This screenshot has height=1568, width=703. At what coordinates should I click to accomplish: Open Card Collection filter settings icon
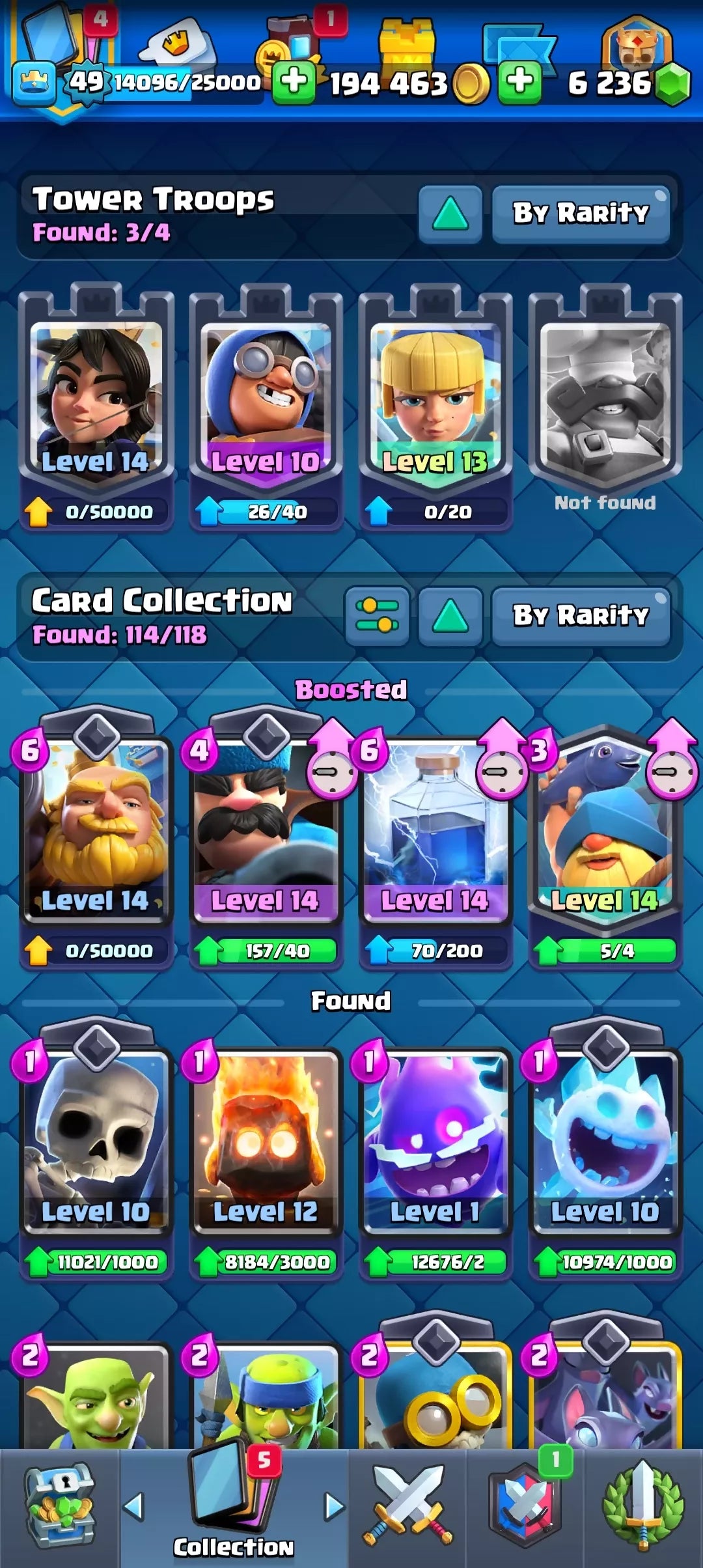pyautogui.click(x=377, y=616)
